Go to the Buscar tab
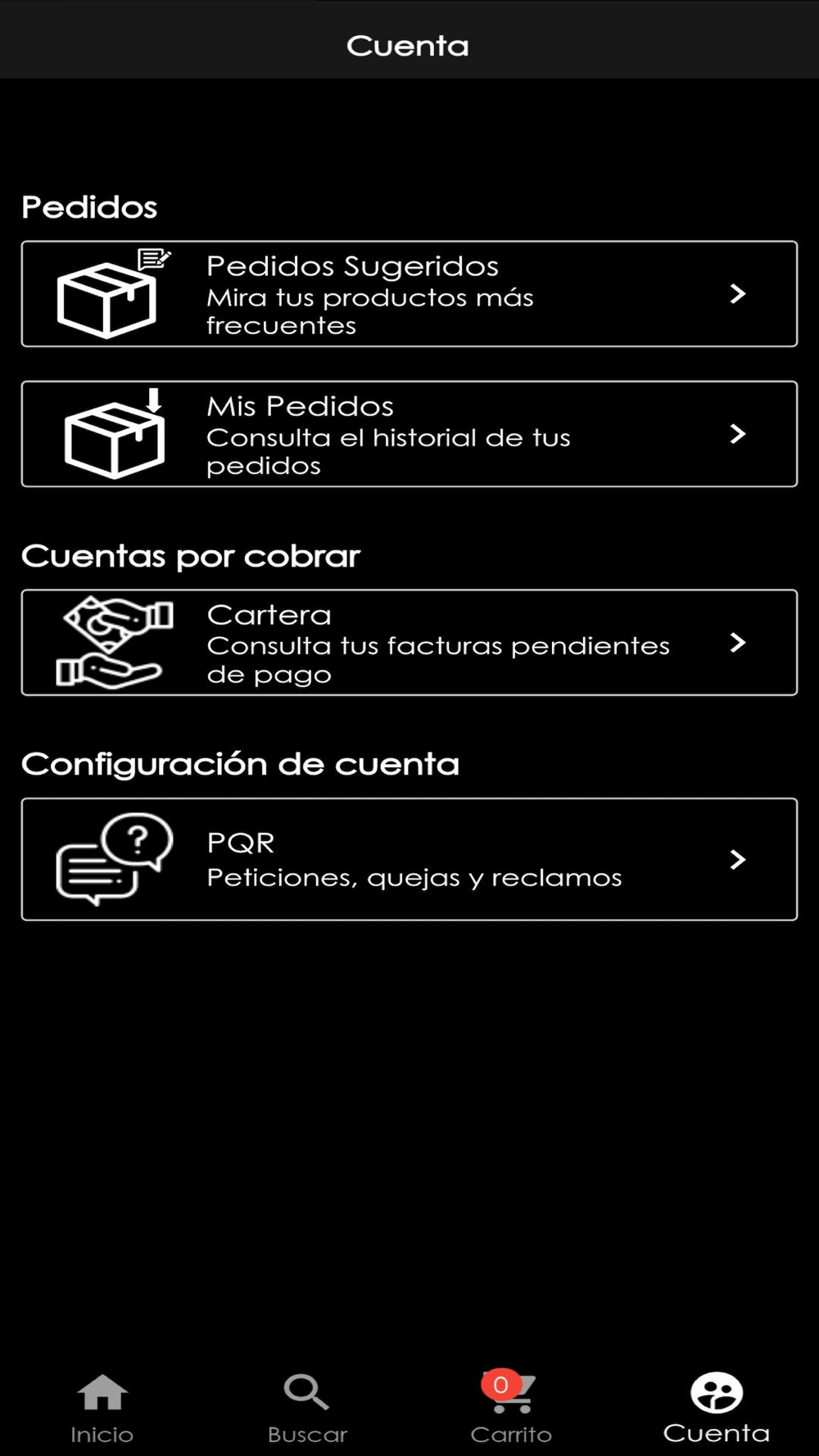The image size is (819, 1456). point(307,1409)
